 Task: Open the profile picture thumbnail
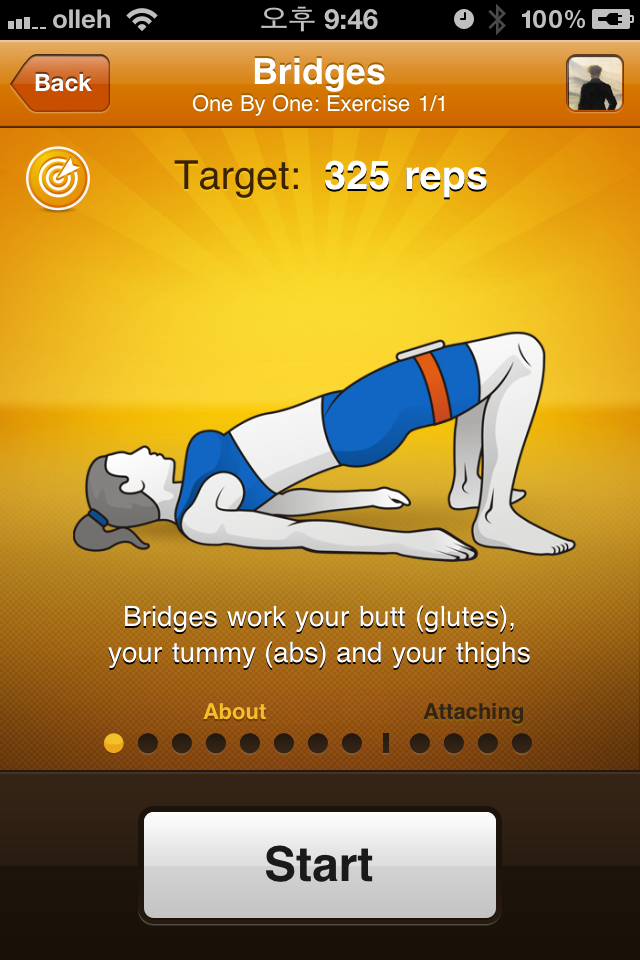pos(594,83)
